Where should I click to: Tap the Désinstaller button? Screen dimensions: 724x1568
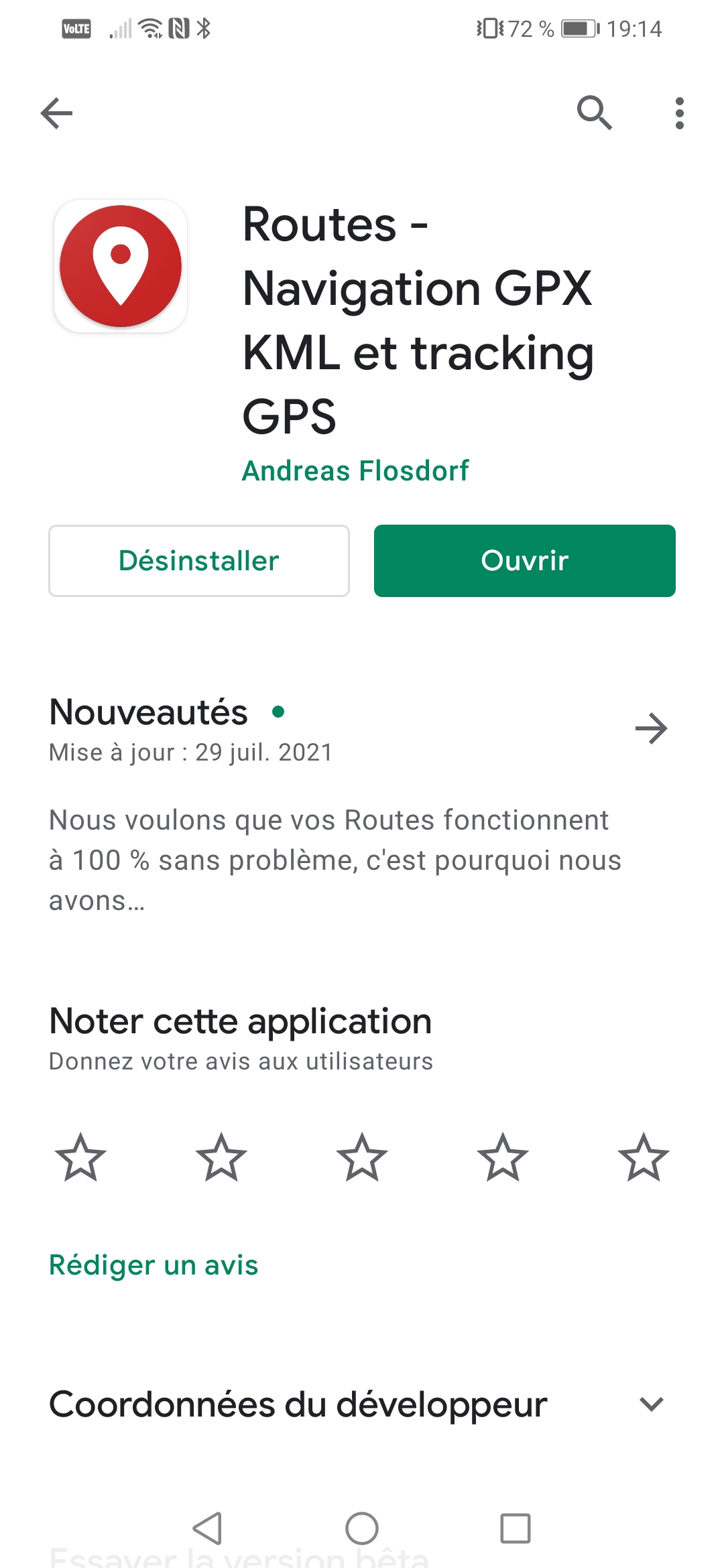click(199, 561)
